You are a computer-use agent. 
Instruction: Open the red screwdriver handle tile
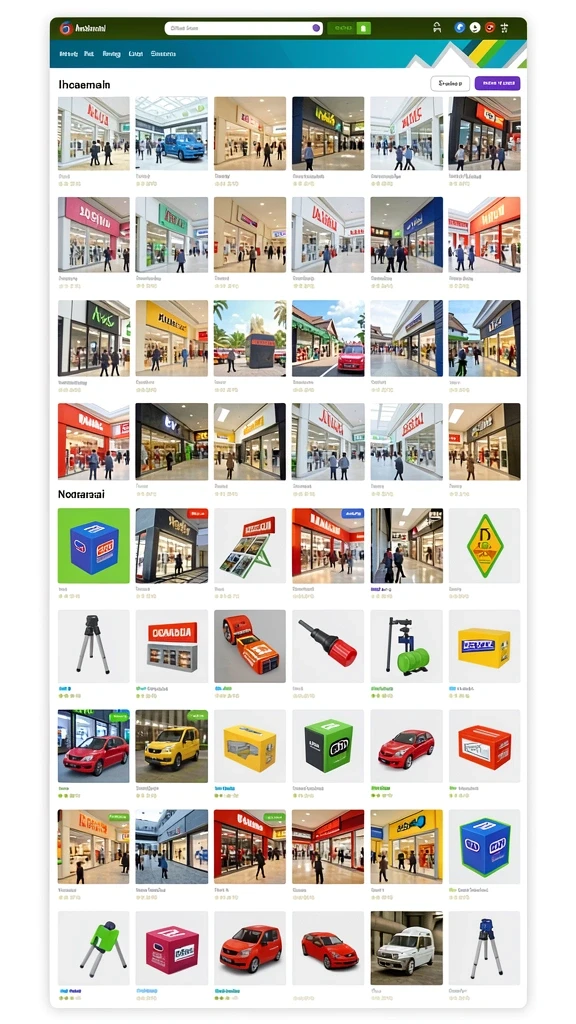(x=328, y=646)
